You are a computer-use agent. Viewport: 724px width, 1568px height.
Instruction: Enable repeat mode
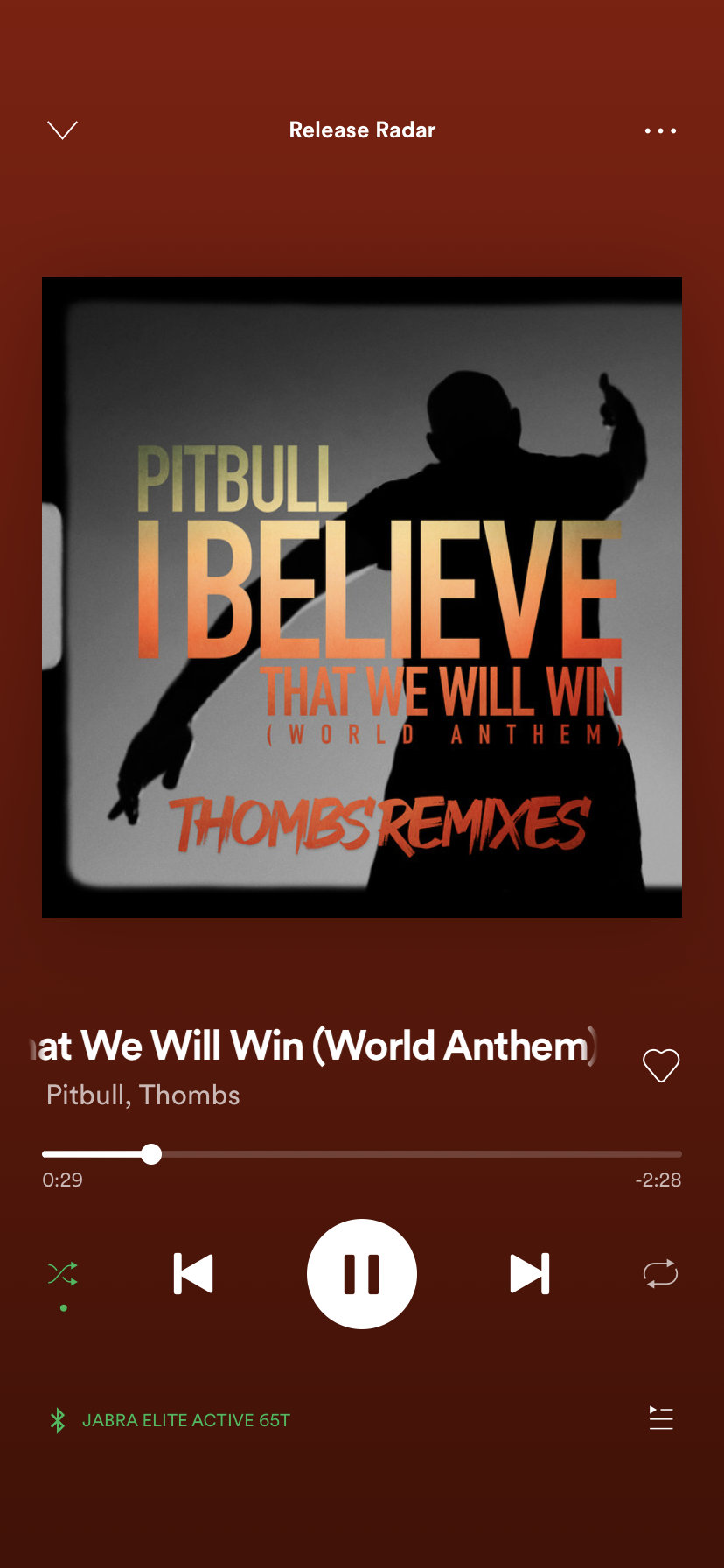[x=661, y=1274]
